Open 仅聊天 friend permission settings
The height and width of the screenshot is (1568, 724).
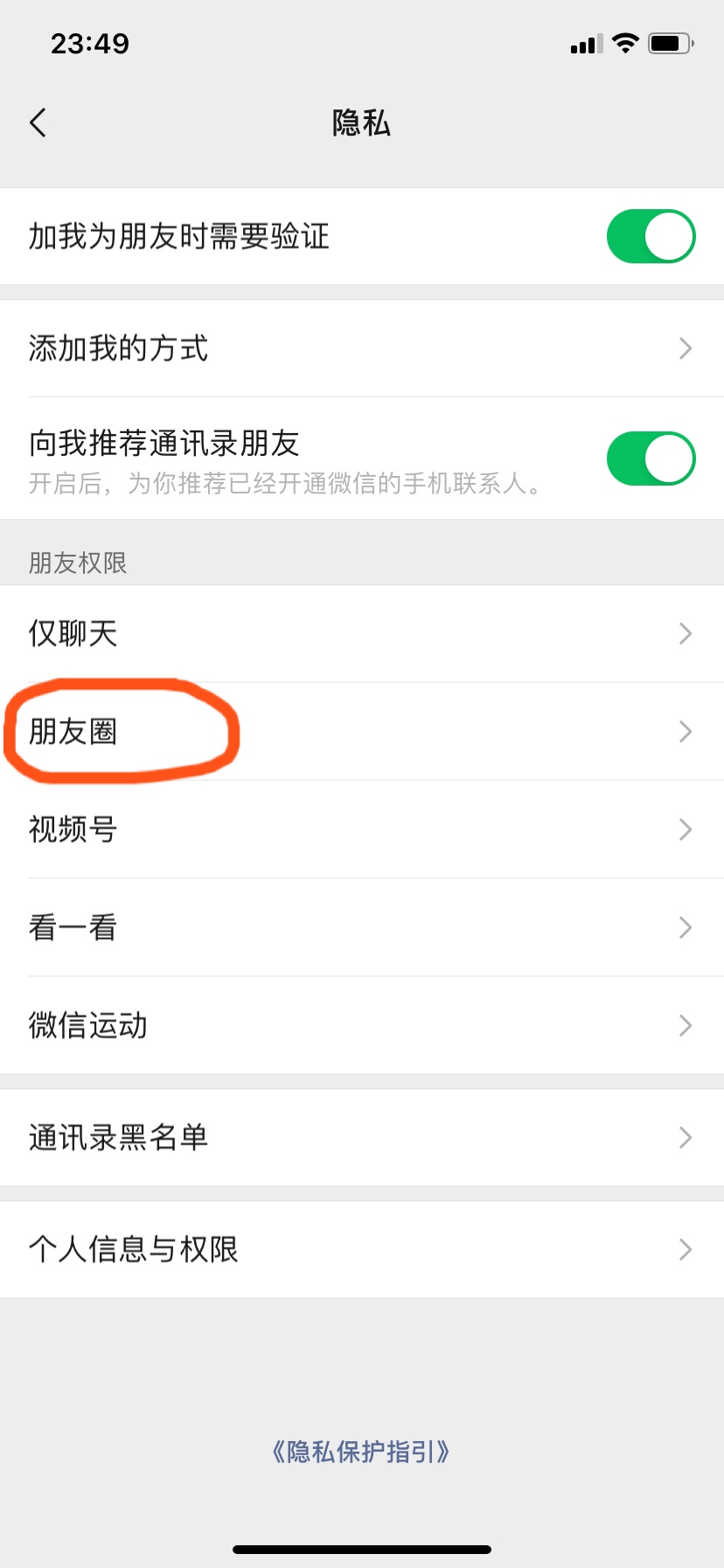click(362, 634)
